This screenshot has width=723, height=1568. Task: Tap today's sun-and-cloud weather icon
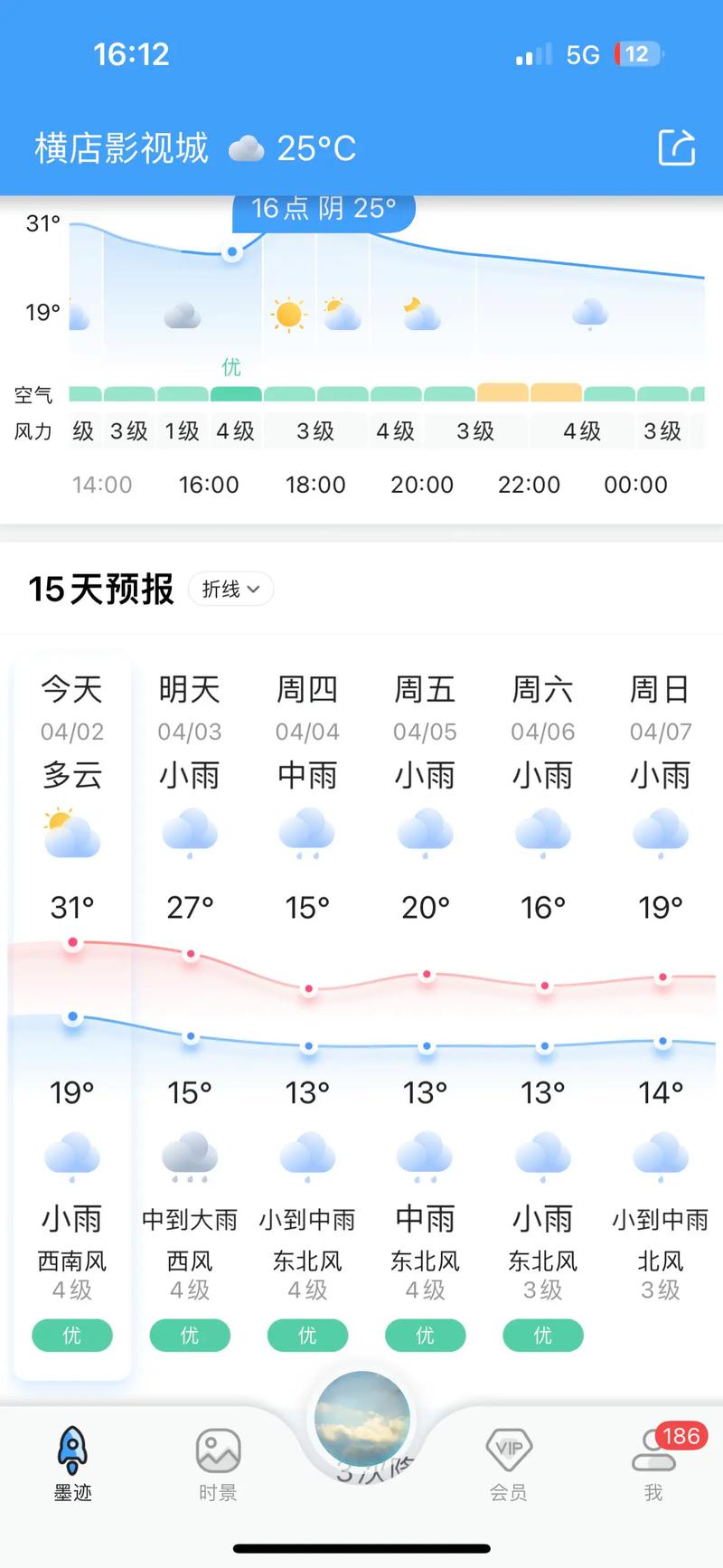tap(71, 832)
